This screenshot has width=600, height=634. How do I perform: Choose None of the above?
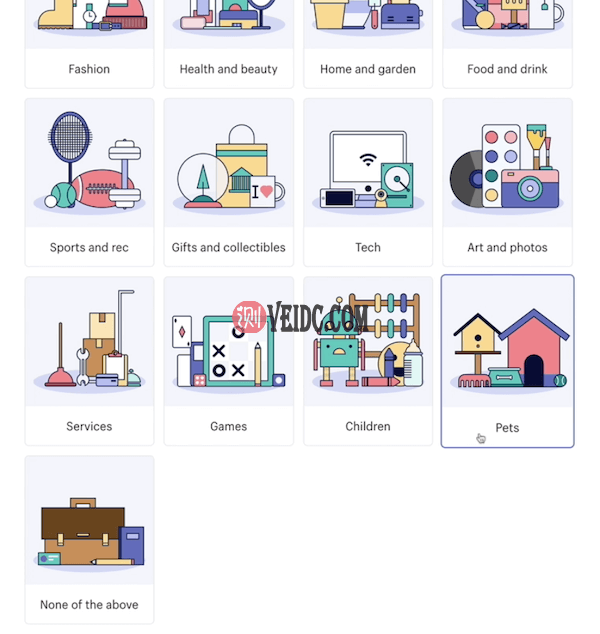tap(89, 540)
